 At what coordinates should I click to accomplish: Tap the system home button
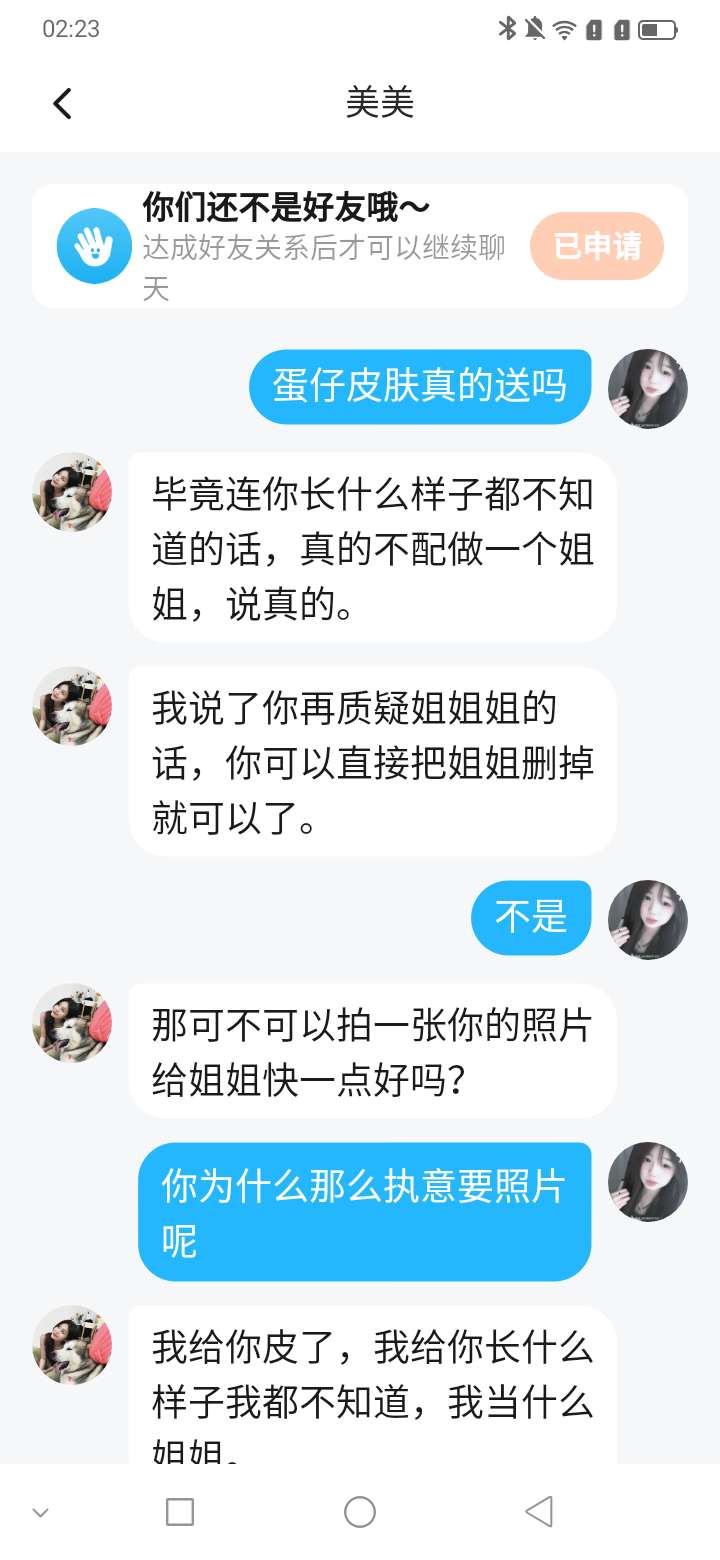[x=360, y=1512]
